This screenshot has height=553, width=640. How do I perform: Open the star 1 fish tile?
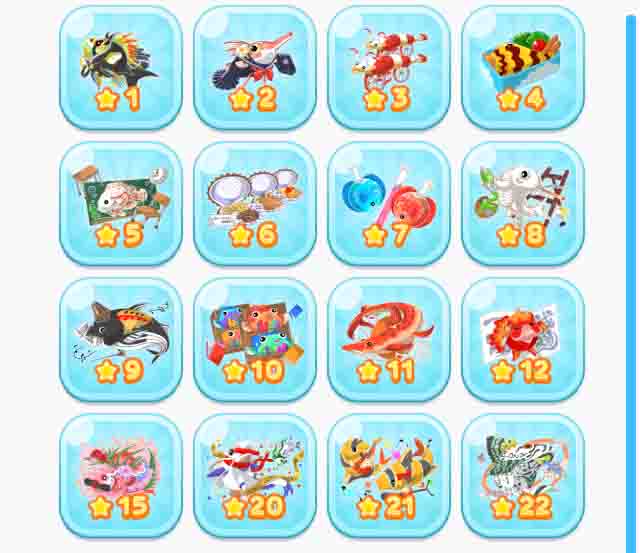click(x=120, y=67)
